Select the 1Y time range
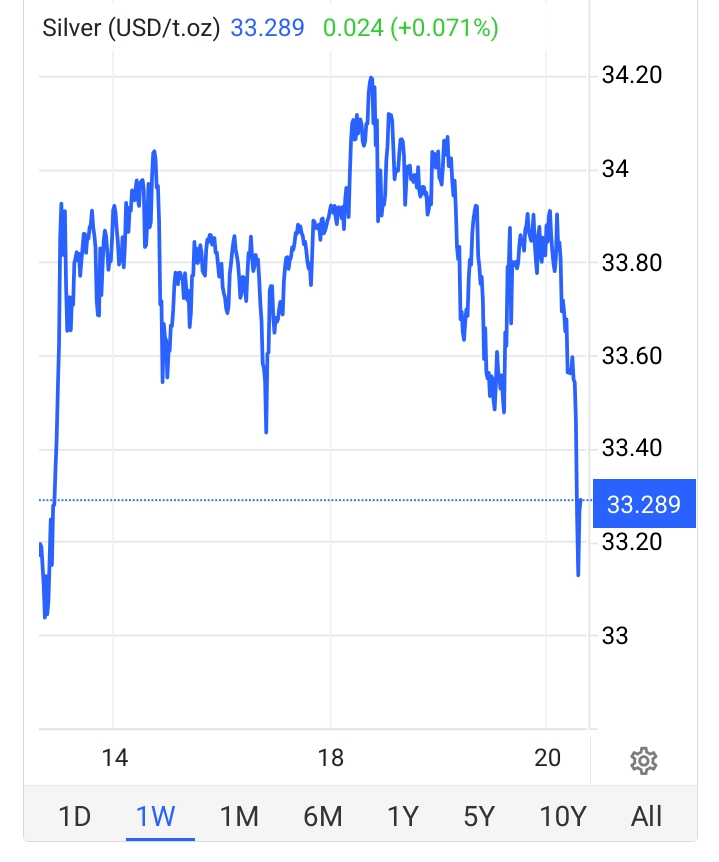 (x=402, y=816)
